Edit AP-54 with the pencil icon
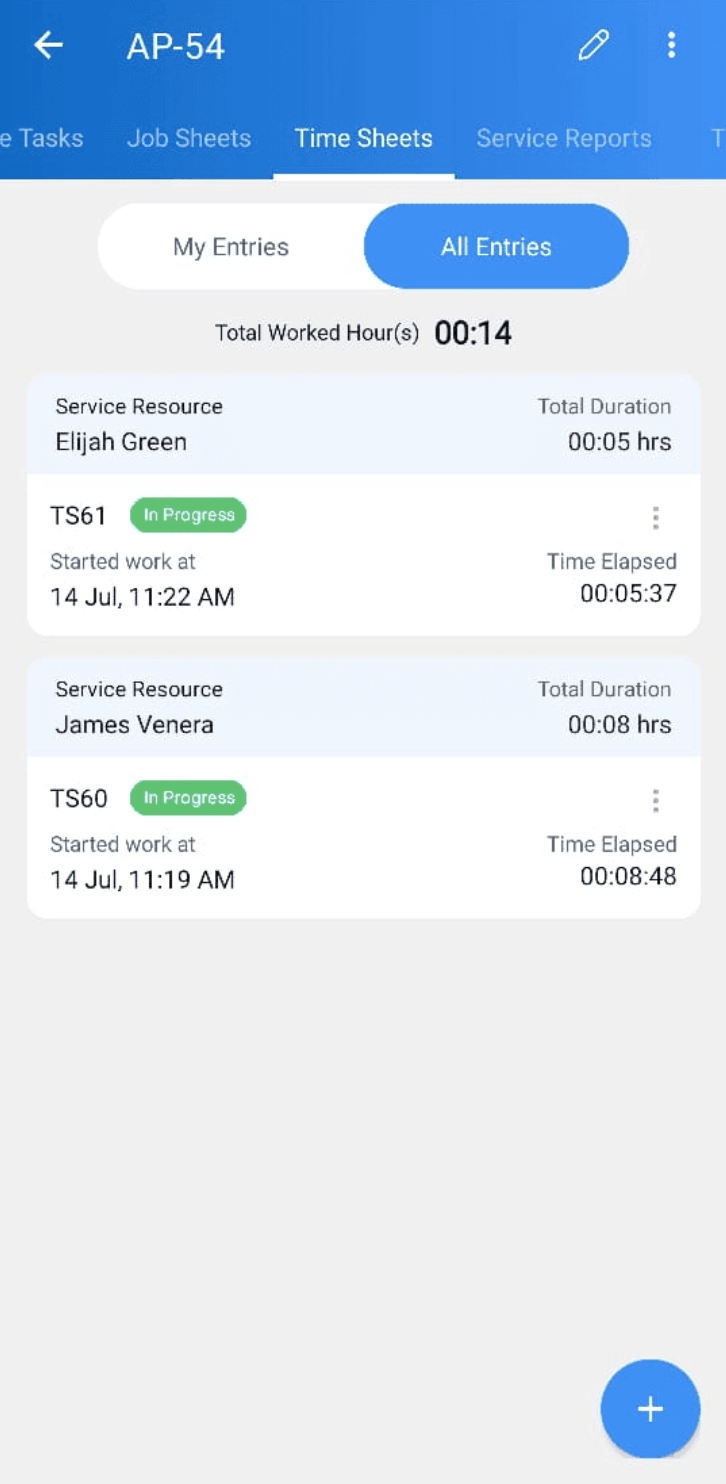Image resolution: width=726 pixels, height=1484 pixels. tap(594, 45)
